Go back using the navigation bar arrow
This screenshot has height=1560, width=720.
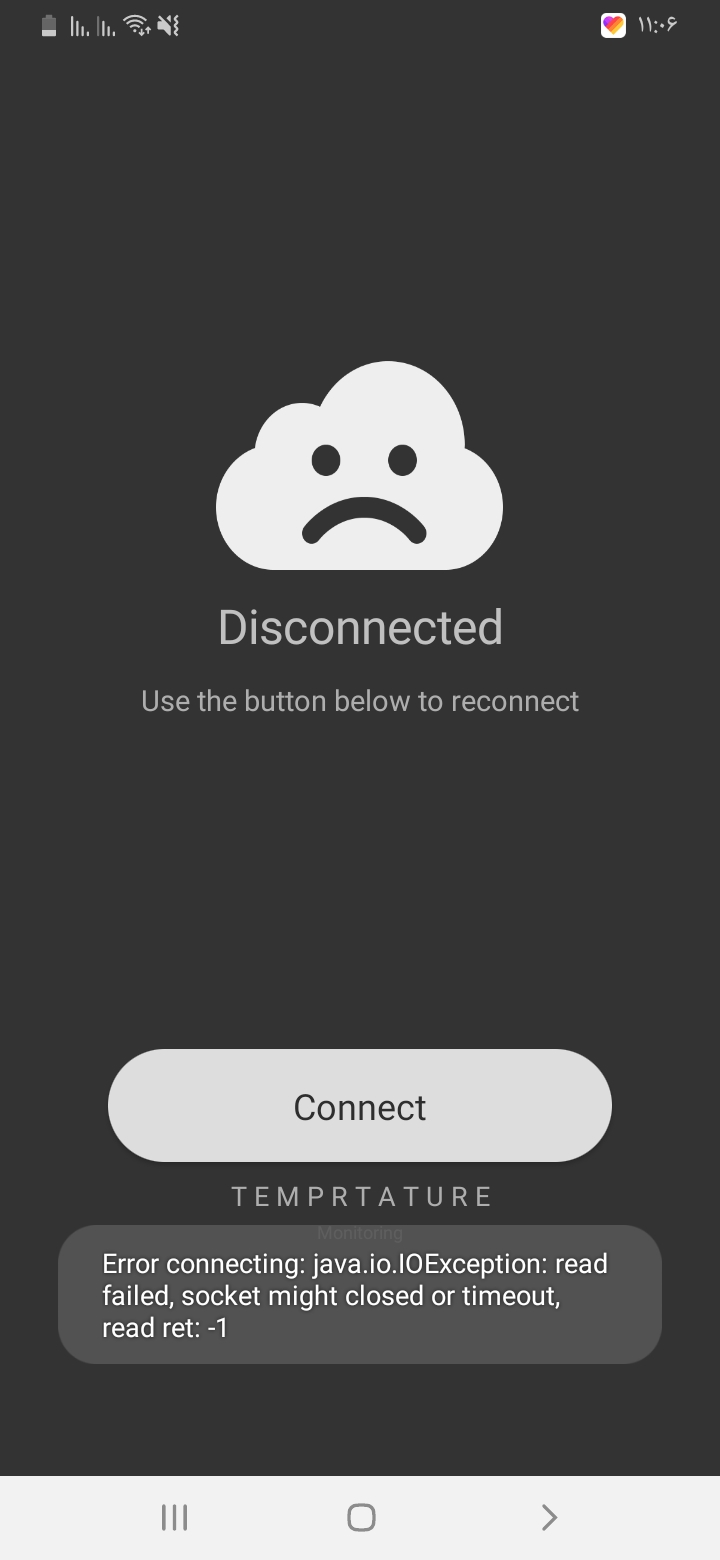548,1518
